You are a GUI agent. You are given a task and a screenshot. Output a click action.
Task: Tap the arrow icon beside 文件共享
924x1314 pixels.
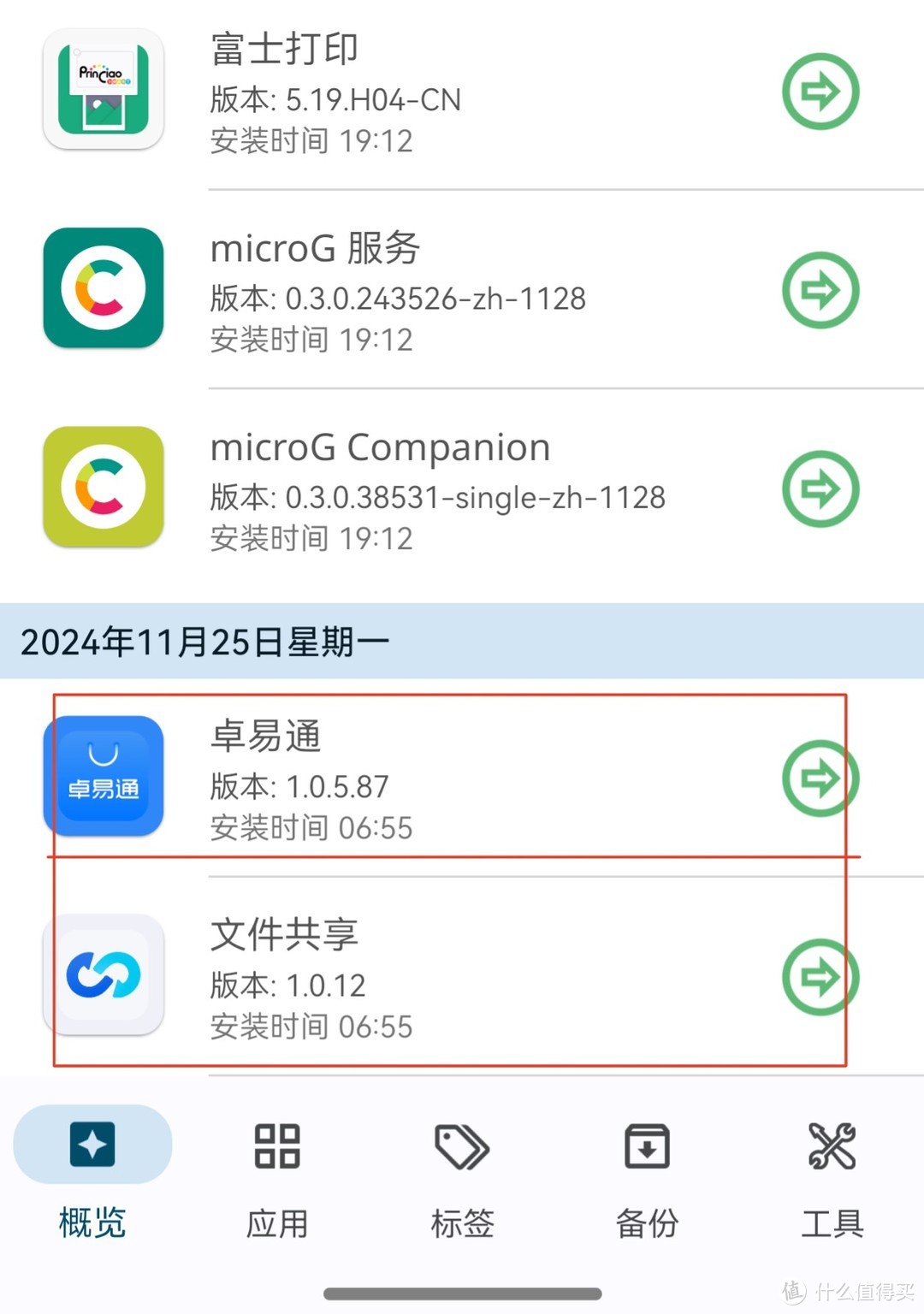coord(820,976)
